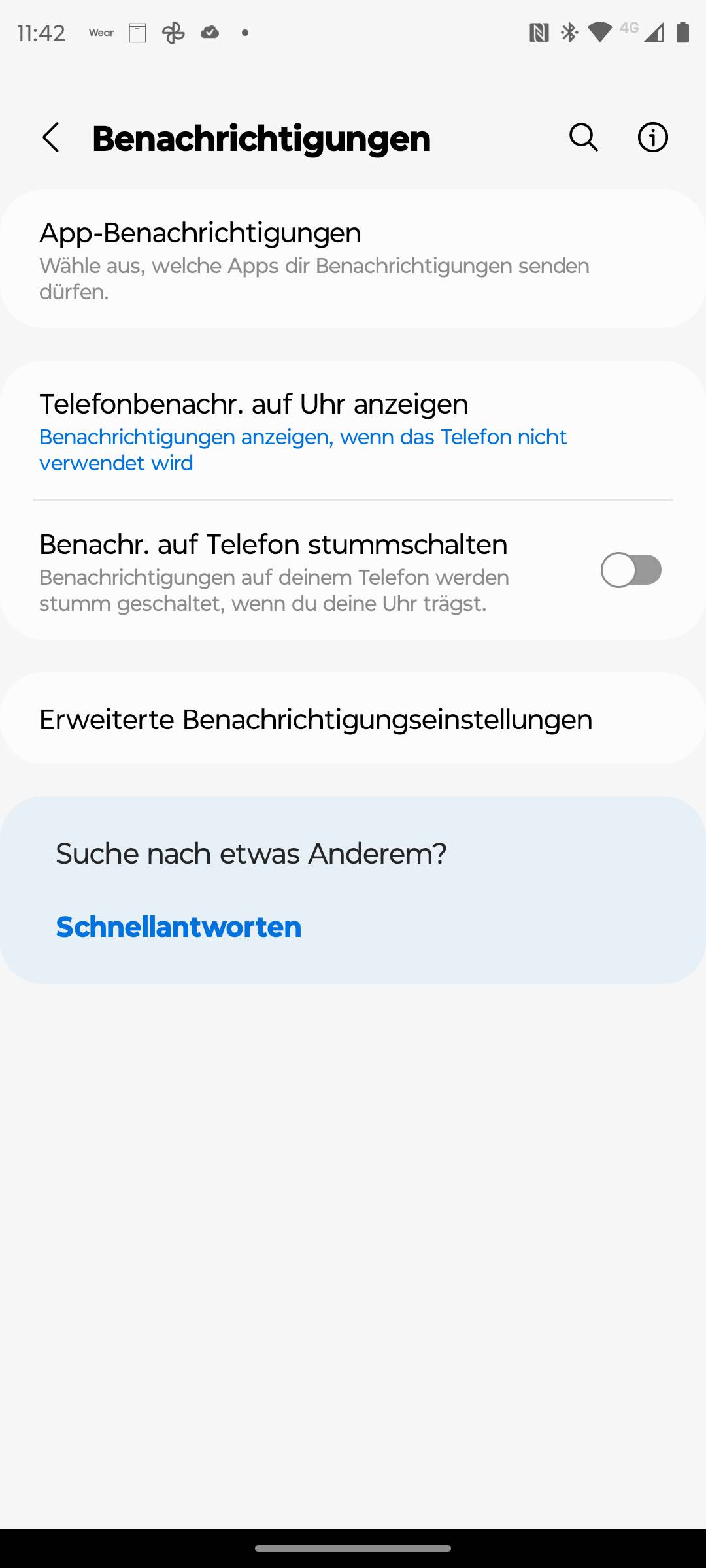Open App-Benachrichtigungen
The height and width of the screenshot is (1568, 706).
[353, 259]
